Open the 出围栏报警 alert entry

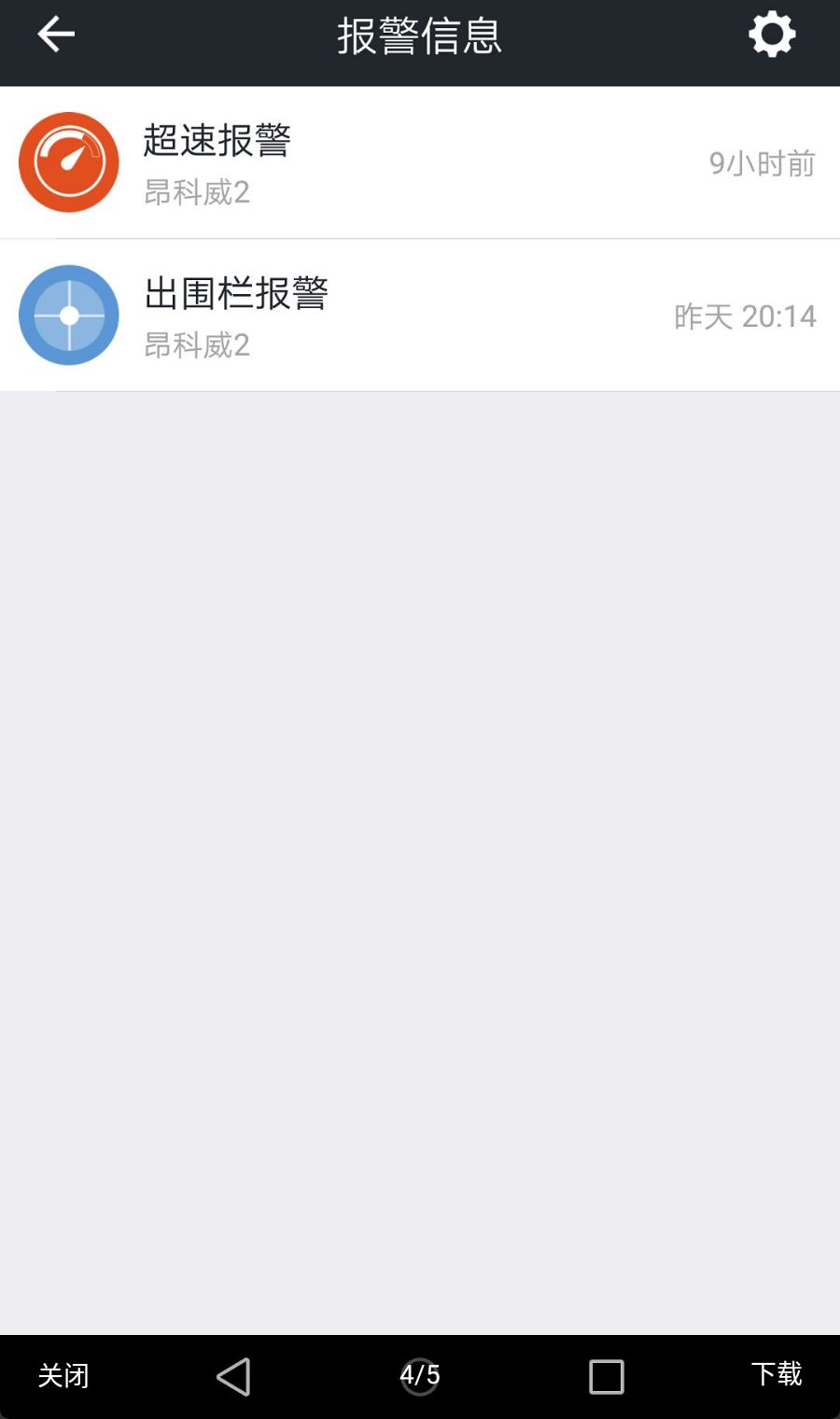[x=420, y=316]
